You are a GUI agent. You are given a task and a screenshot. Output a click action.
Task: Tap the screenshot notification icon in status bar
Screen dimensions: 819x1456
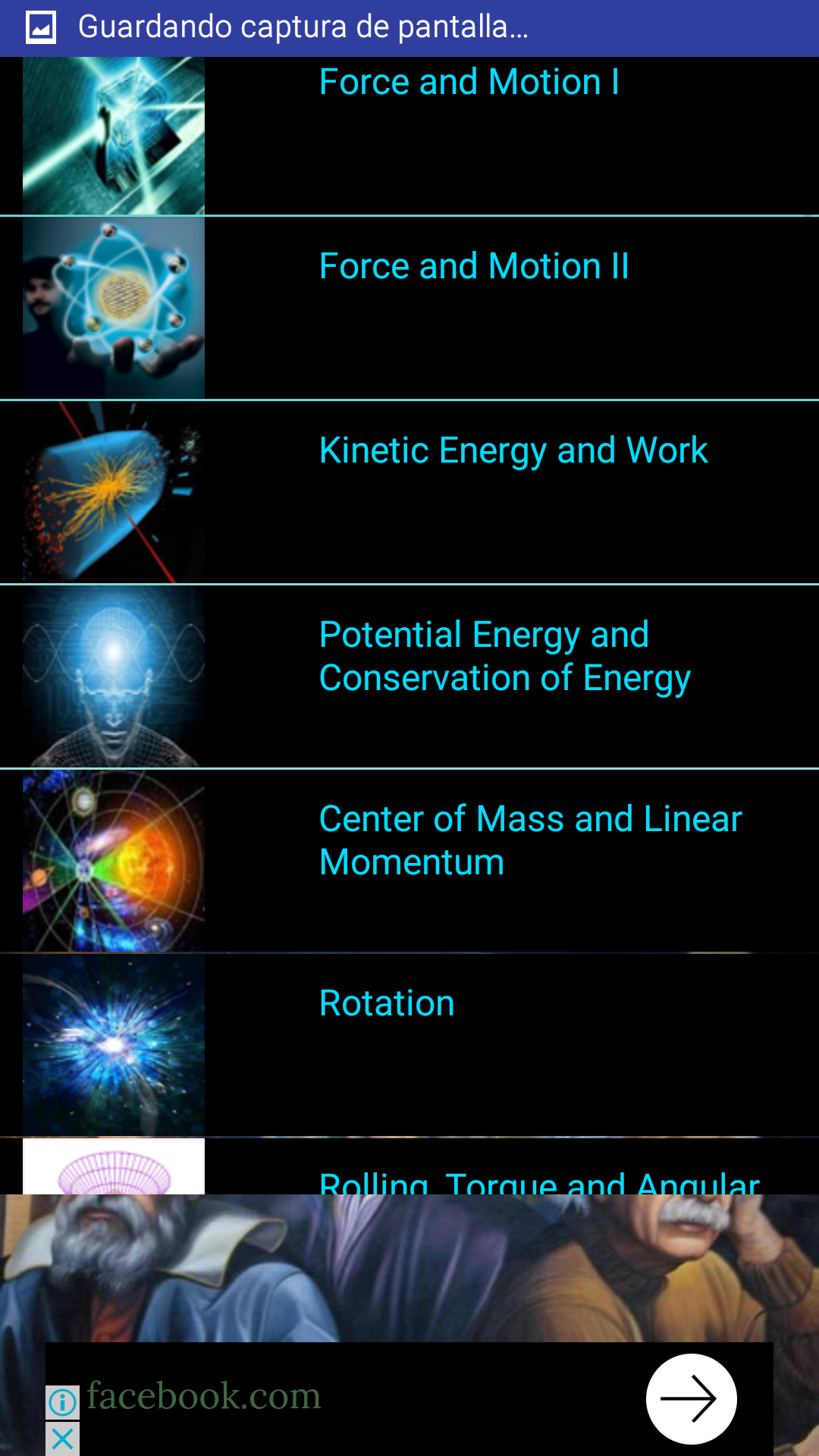click(42, 25)
